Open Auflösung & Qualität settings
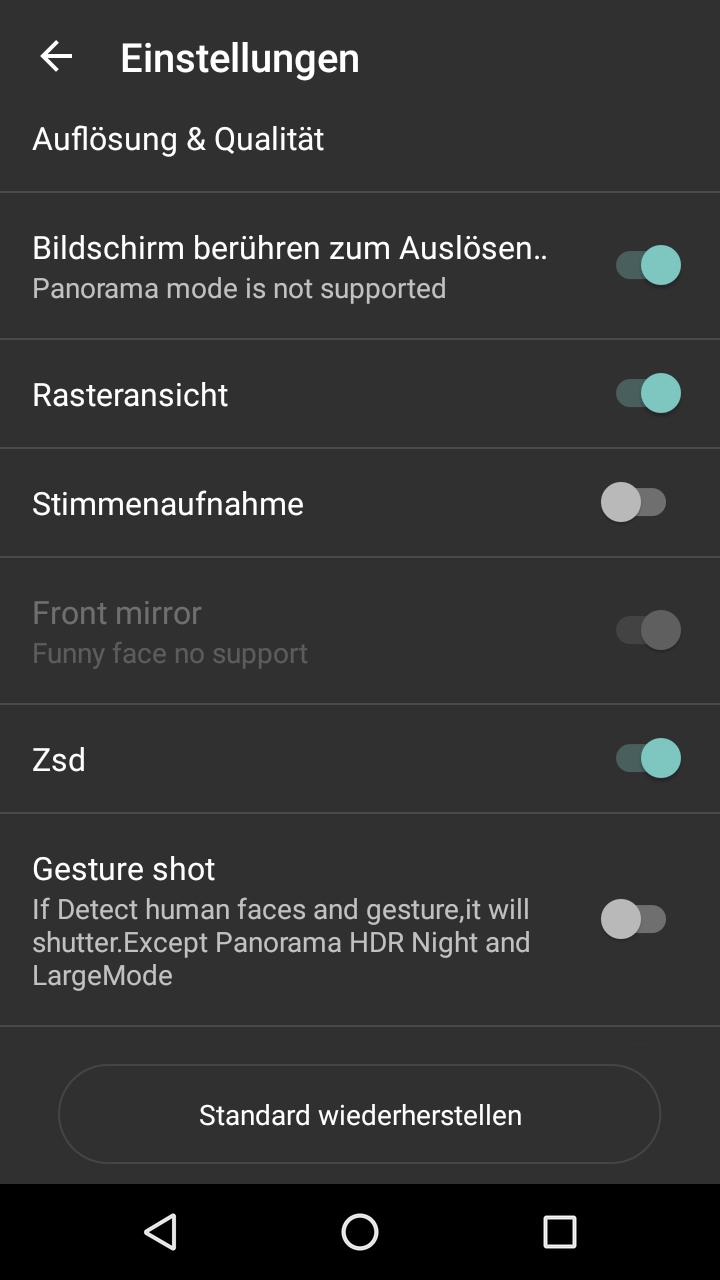Viewport: 720px width, 1280px height. (x=178, y=139)
